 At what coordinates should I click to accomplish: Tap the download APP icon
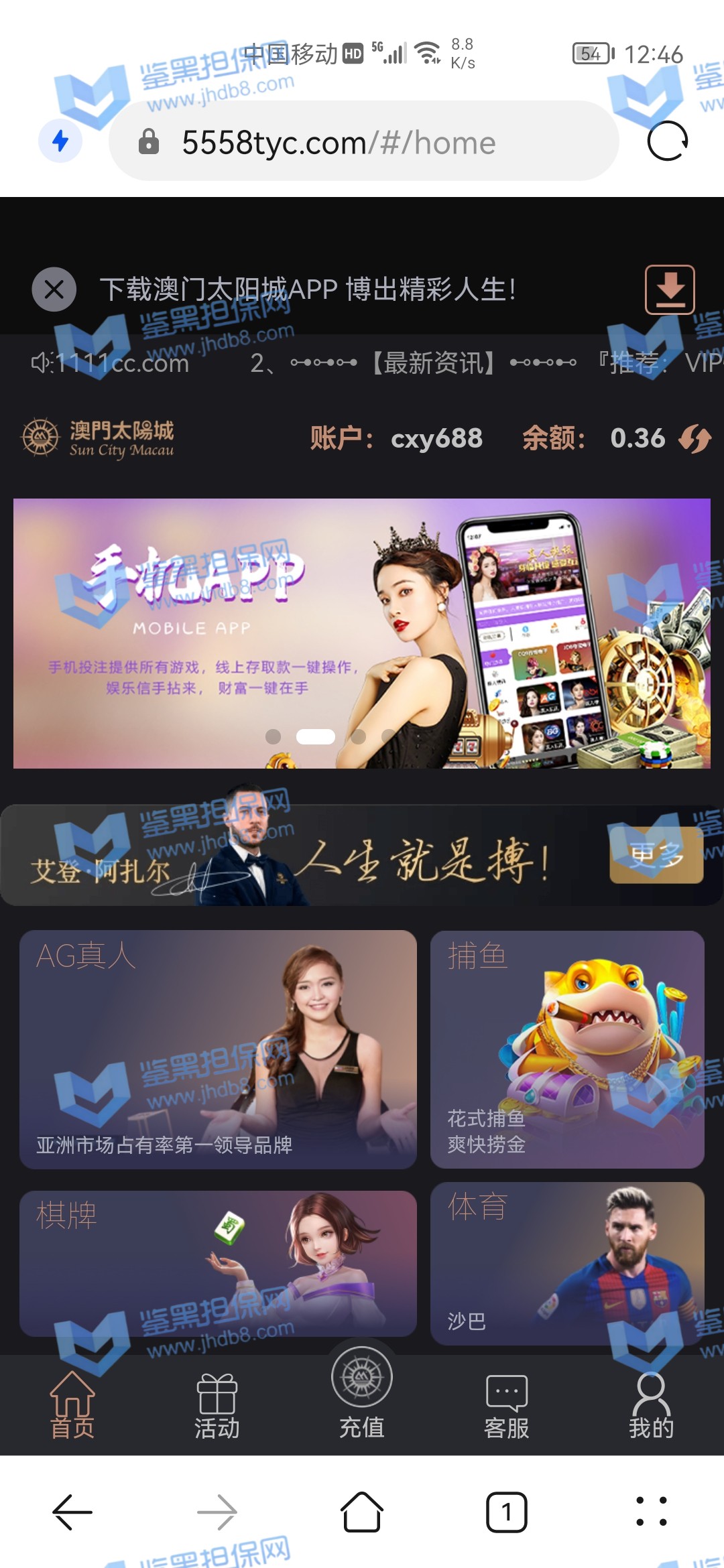[669, 289]
